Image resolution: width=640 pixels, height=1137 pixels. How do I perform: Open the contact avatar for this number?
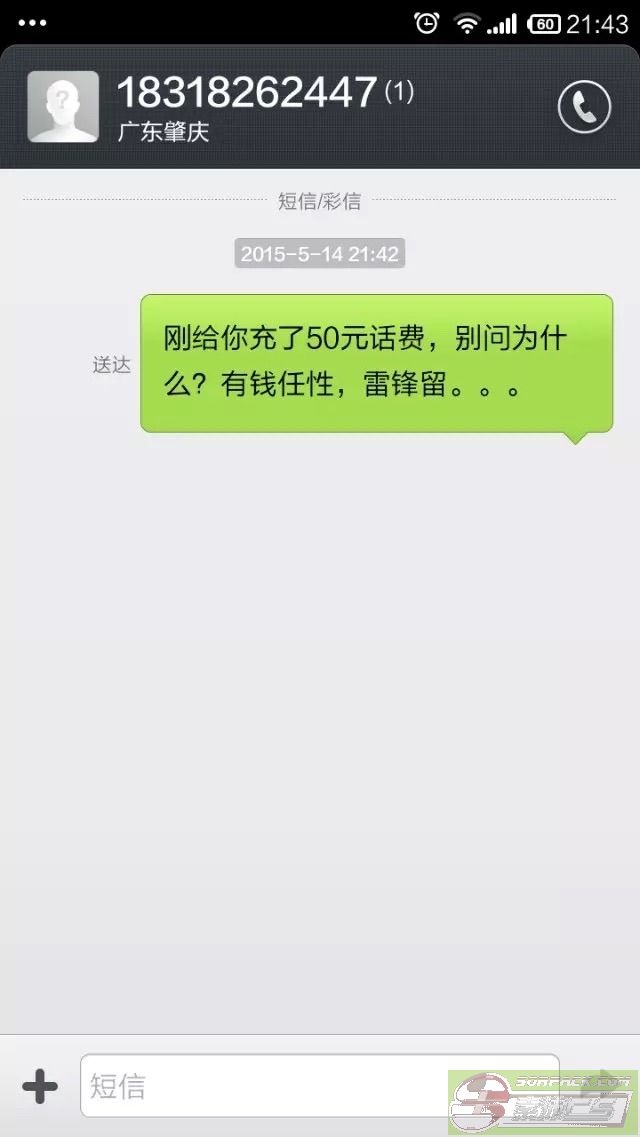point(63,107)
